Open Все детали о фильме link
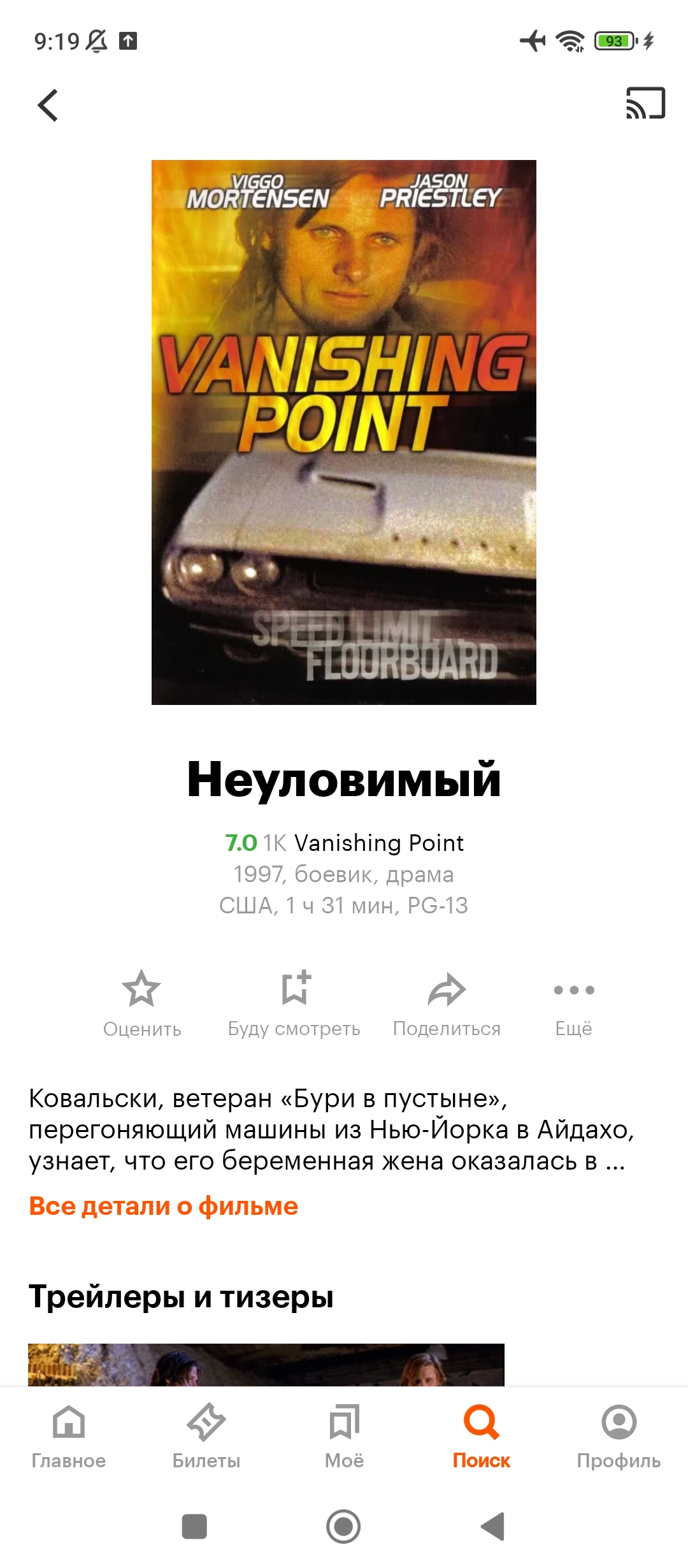The width and height of the screenshot is (688, 1568). click(164, 1206)
